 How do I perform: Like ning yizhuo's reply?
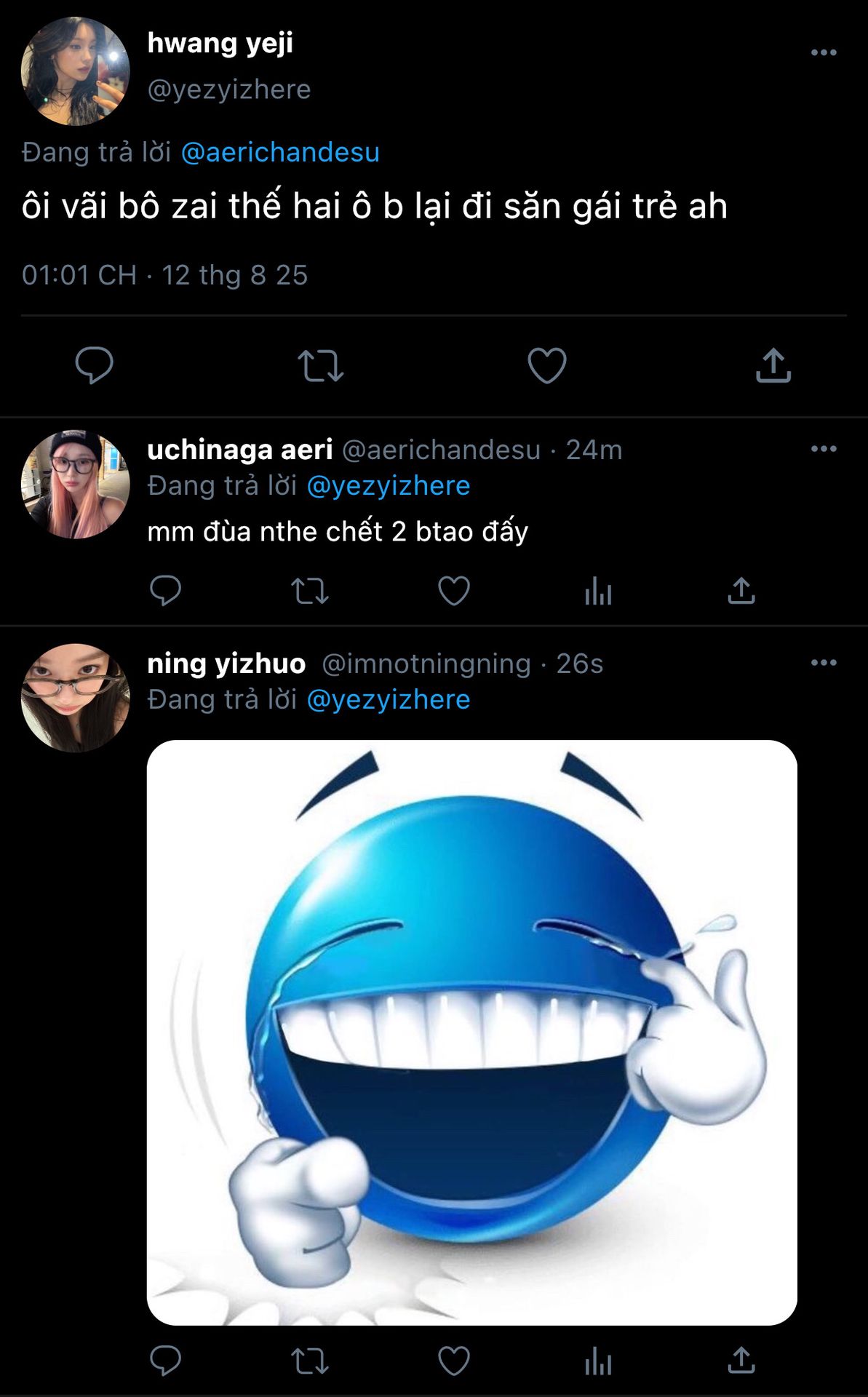tap(453, 1361)
